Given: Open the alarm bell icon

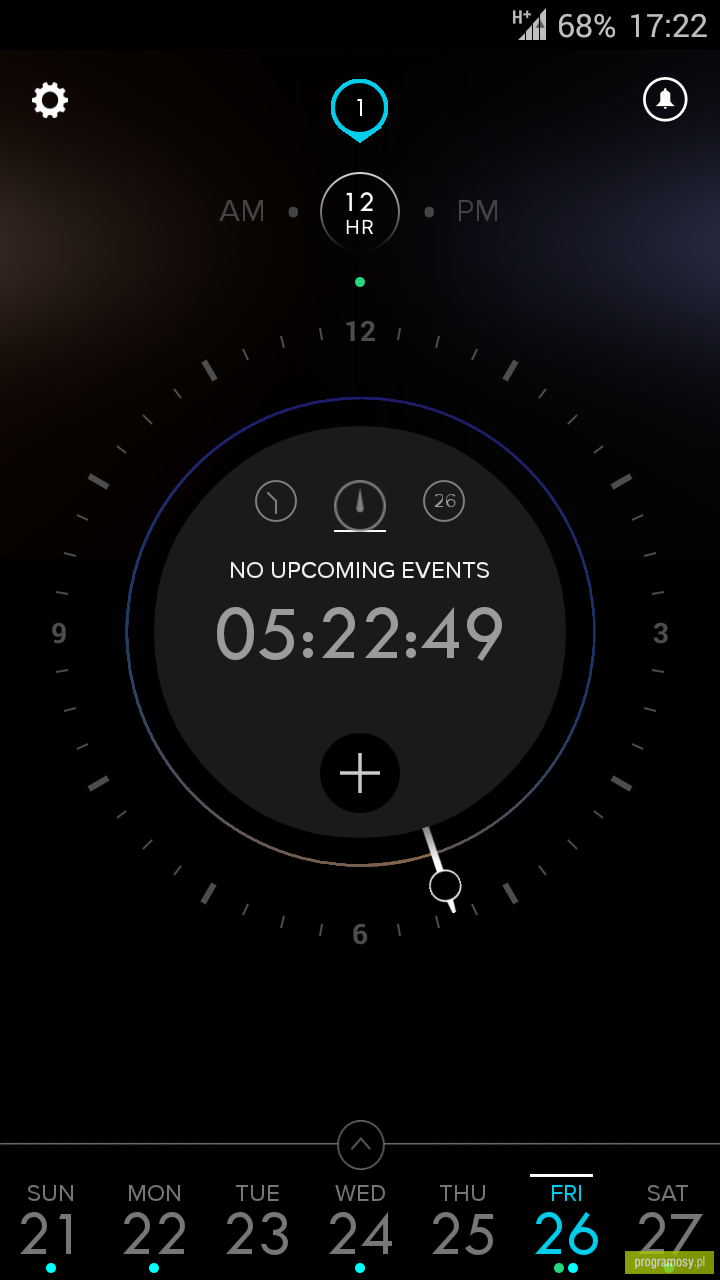Looking at the screenshot, I should 665,99.
